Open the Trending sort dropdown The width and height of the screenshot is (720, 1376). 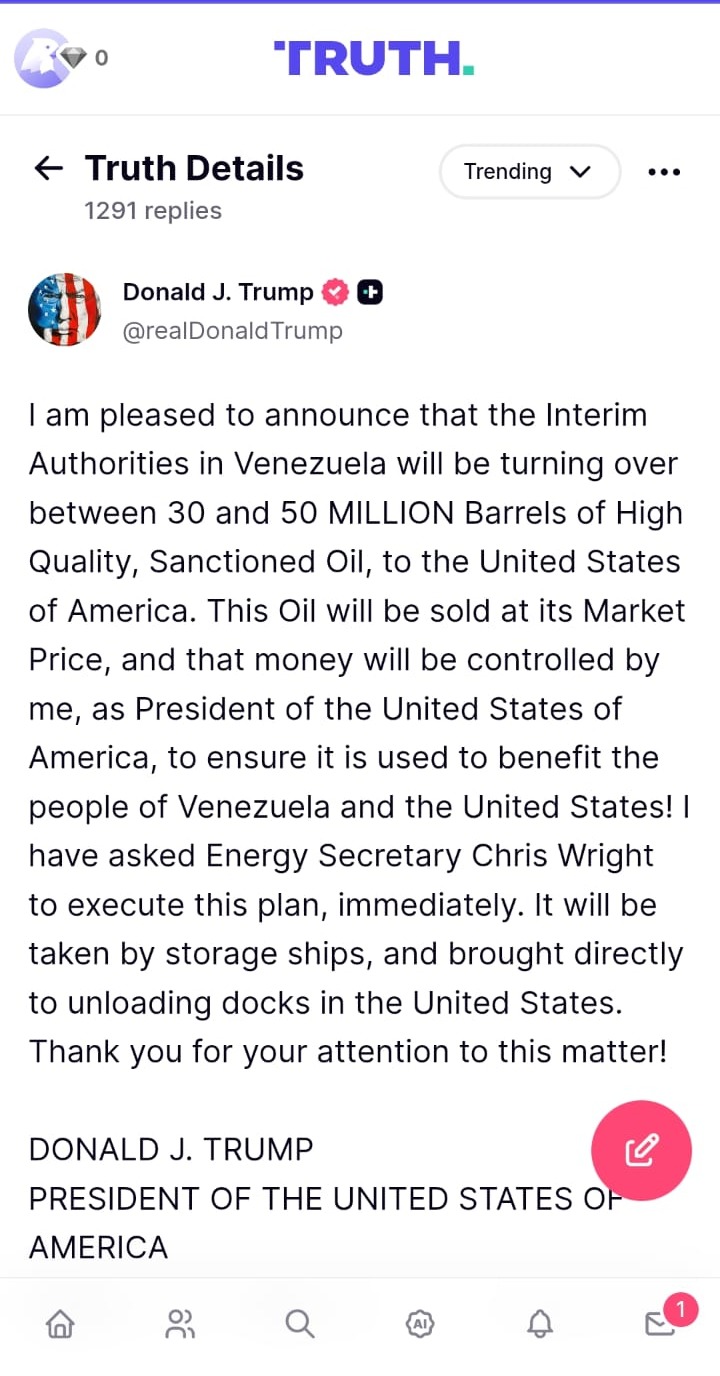pos(529,172)
